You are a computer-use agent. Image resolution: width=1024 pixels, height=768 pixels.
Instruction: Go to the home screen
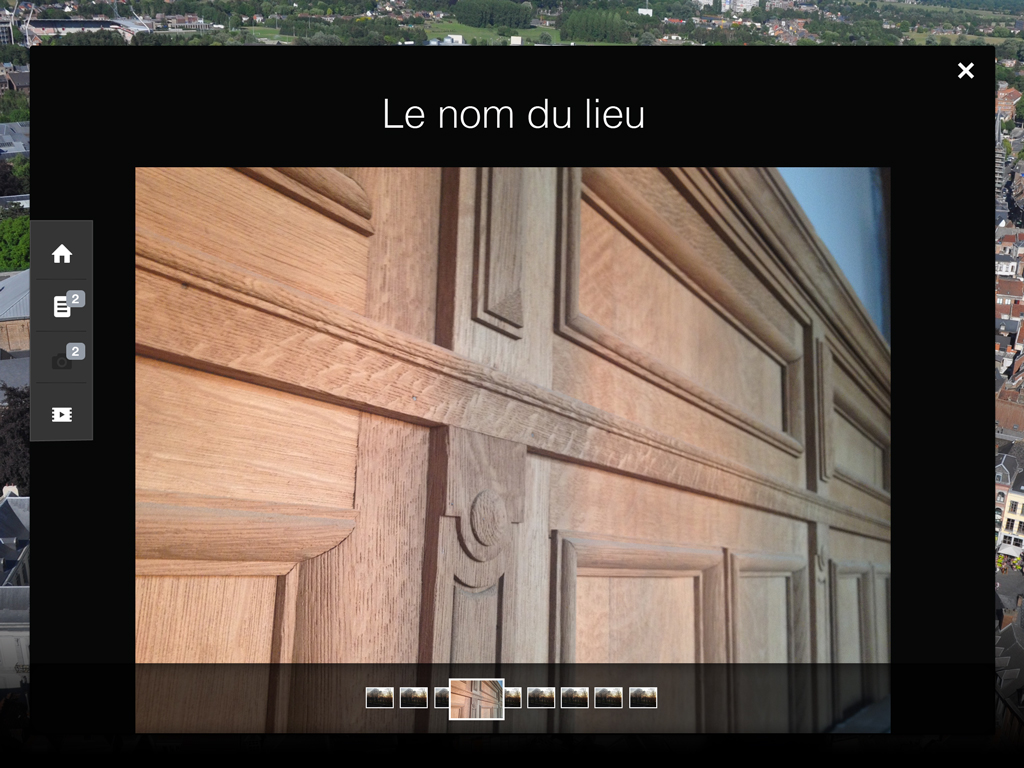(62, 254)
